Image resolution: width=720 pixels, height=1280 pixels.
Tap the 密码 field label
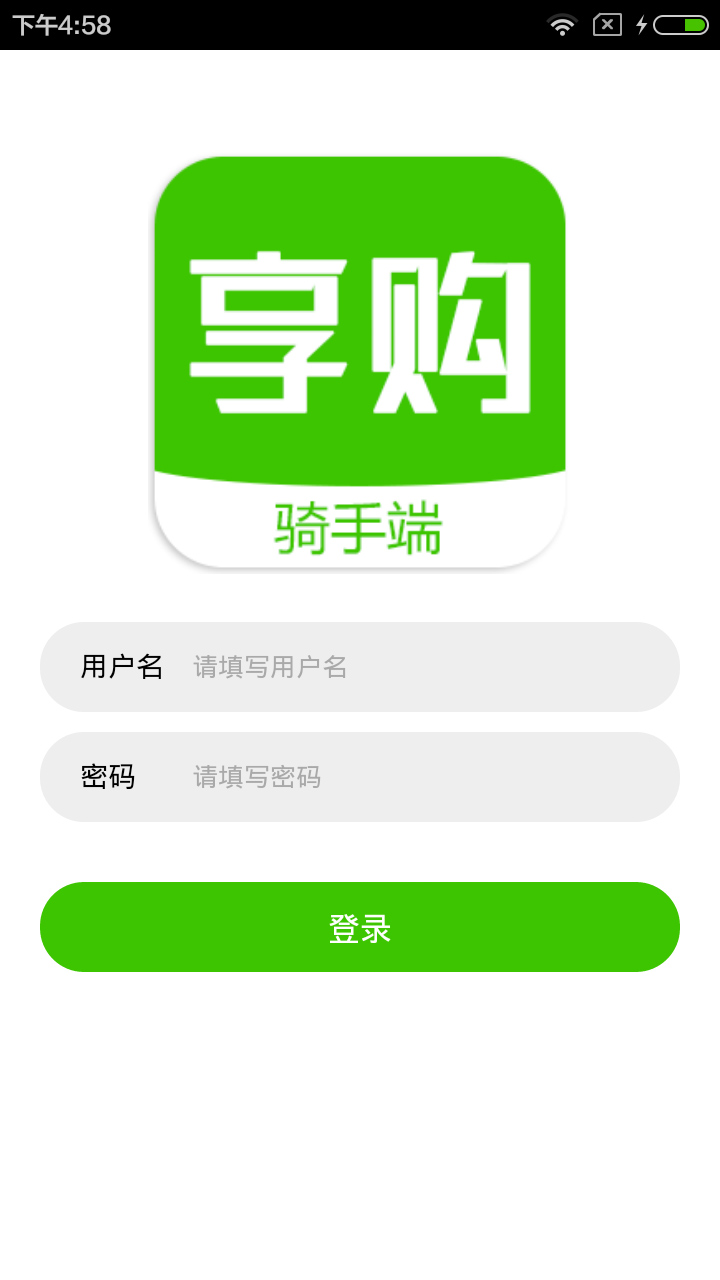tap(103, 777)
